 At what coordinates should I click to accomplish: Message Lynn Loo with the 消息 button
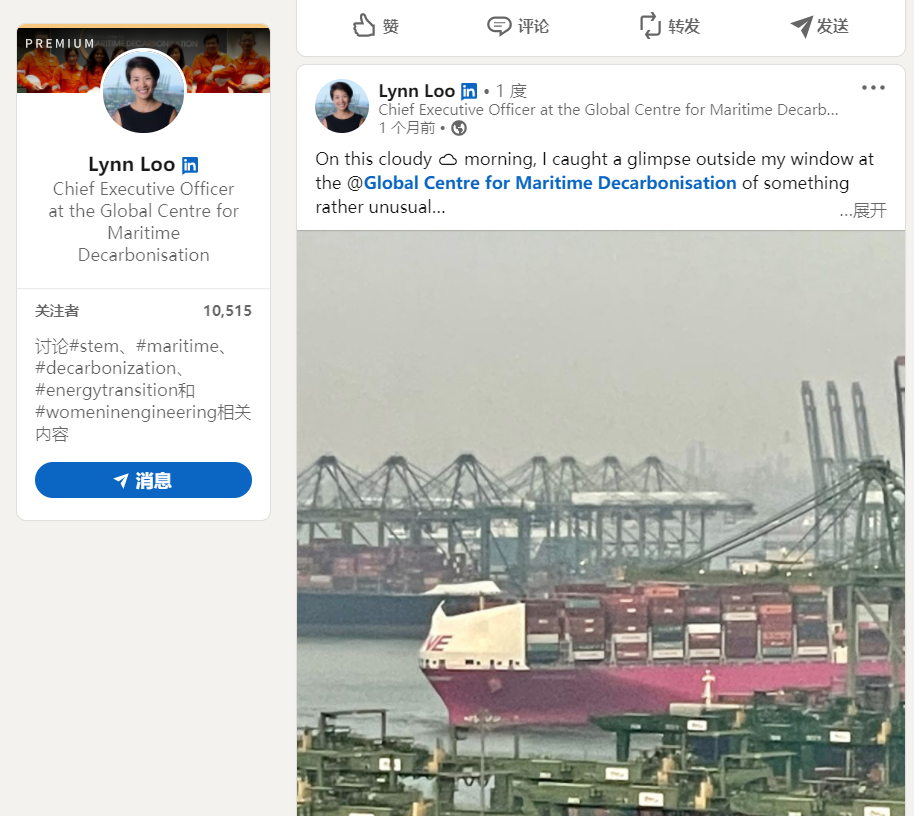click(143, 480)
